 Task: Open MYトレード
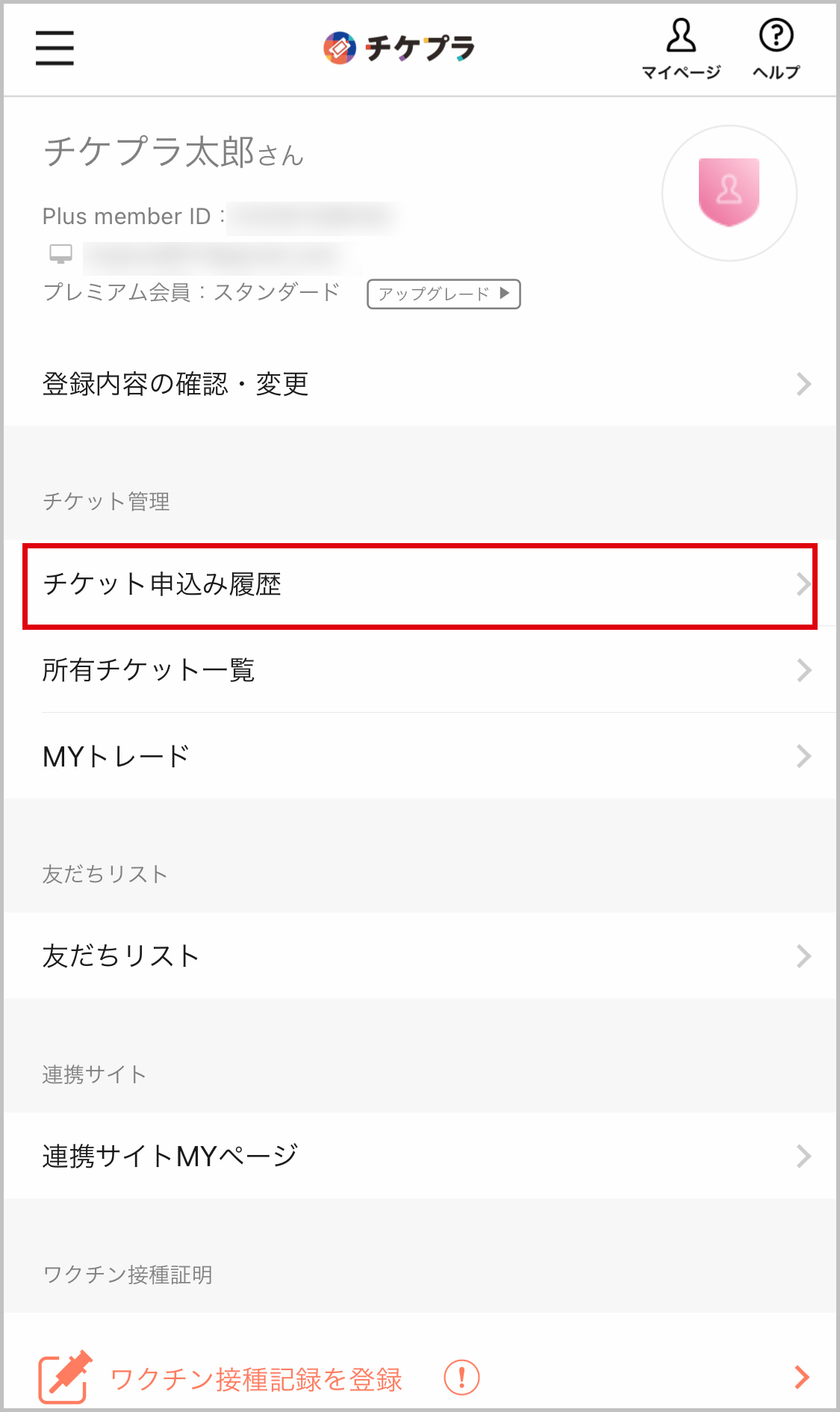click(420, 756)
